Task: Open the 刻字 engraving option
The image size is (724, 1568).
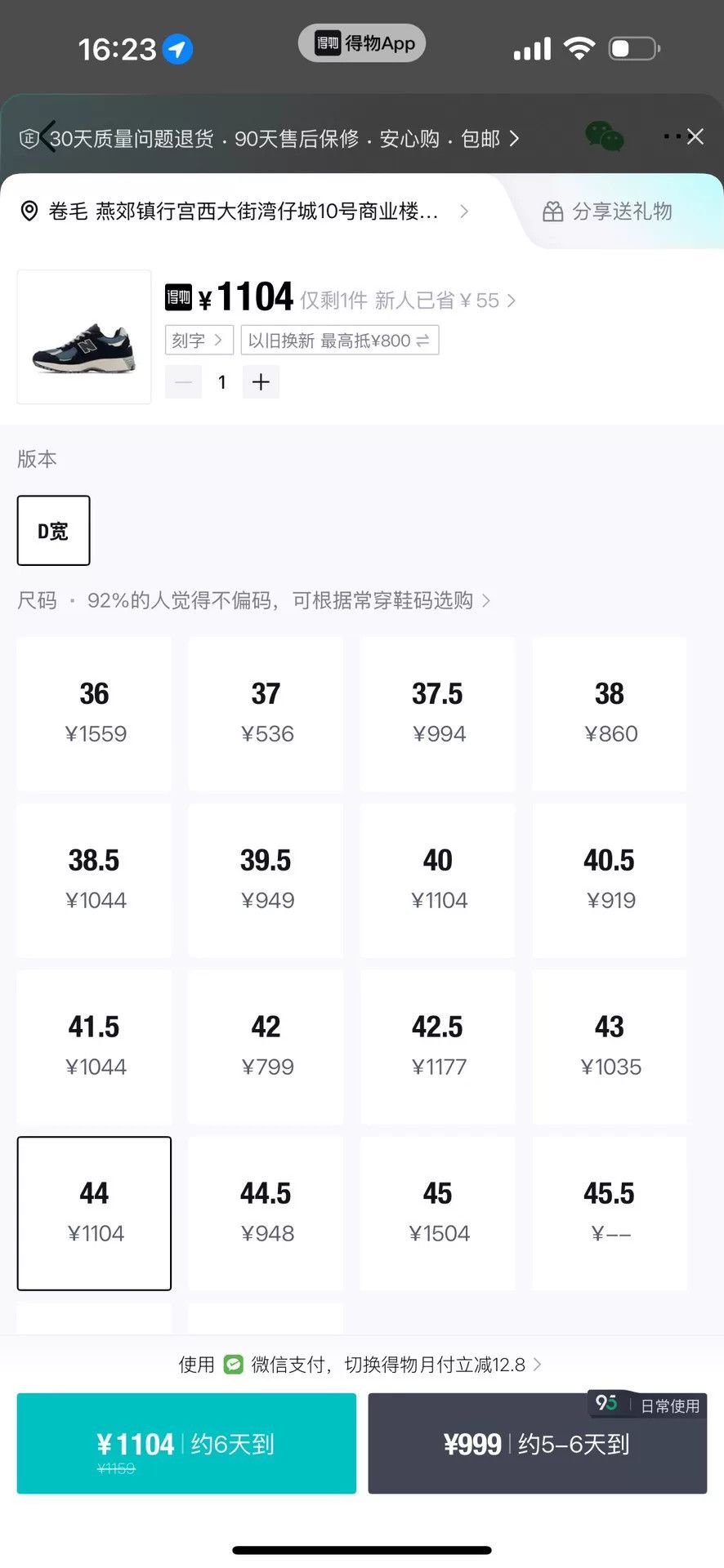Action: [199, 340]
